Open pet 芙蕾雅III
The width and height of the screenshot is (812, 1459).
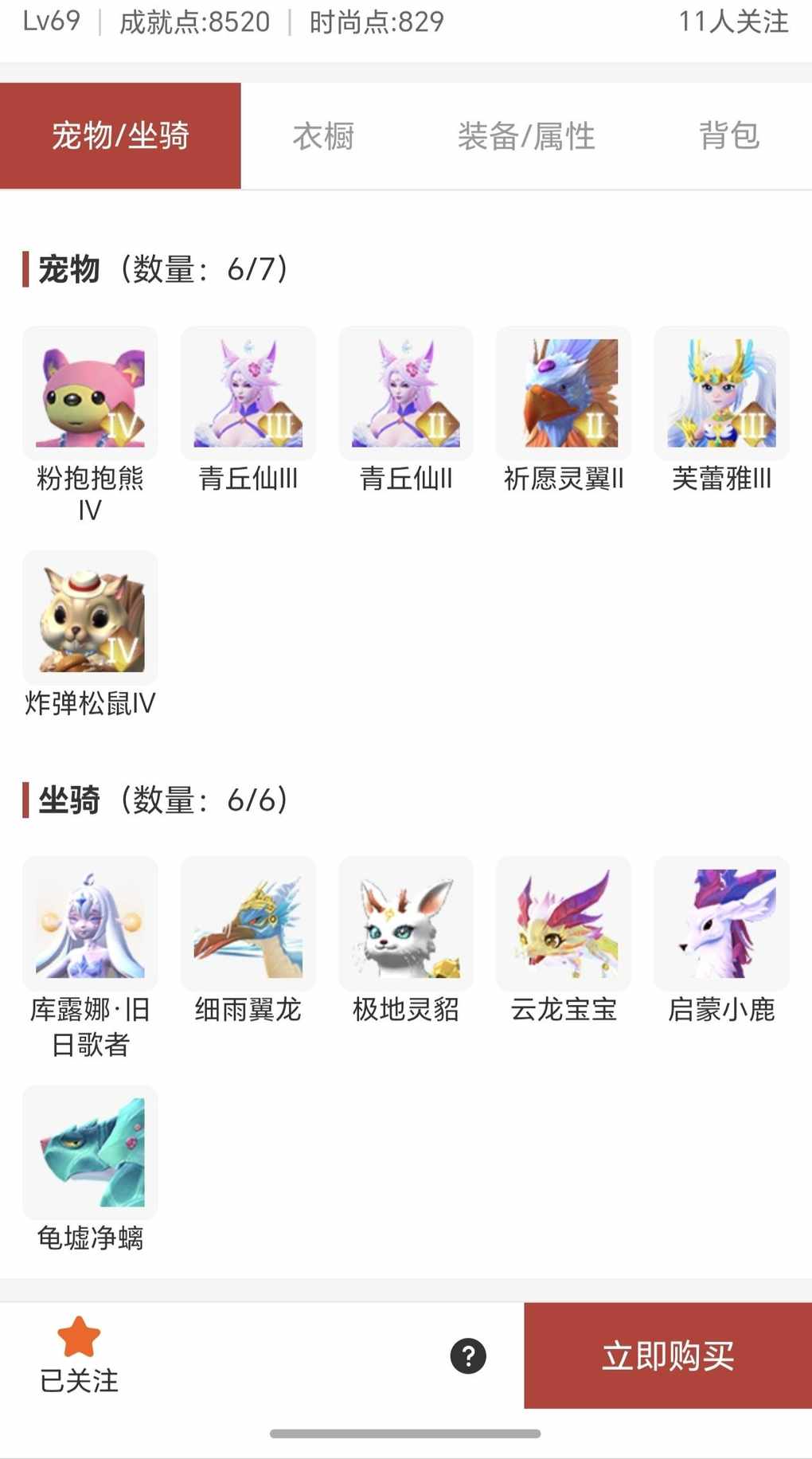(721, 393)
